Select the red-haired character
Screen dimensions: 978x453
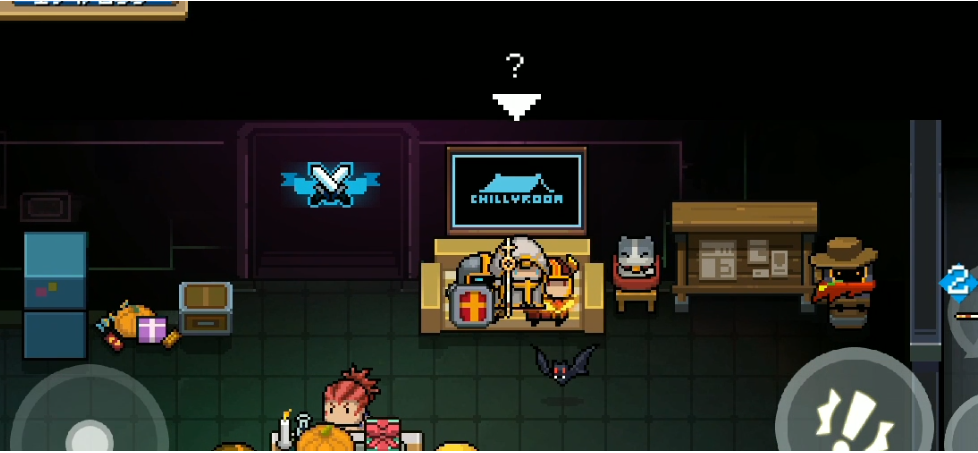(x=351, y=400)
